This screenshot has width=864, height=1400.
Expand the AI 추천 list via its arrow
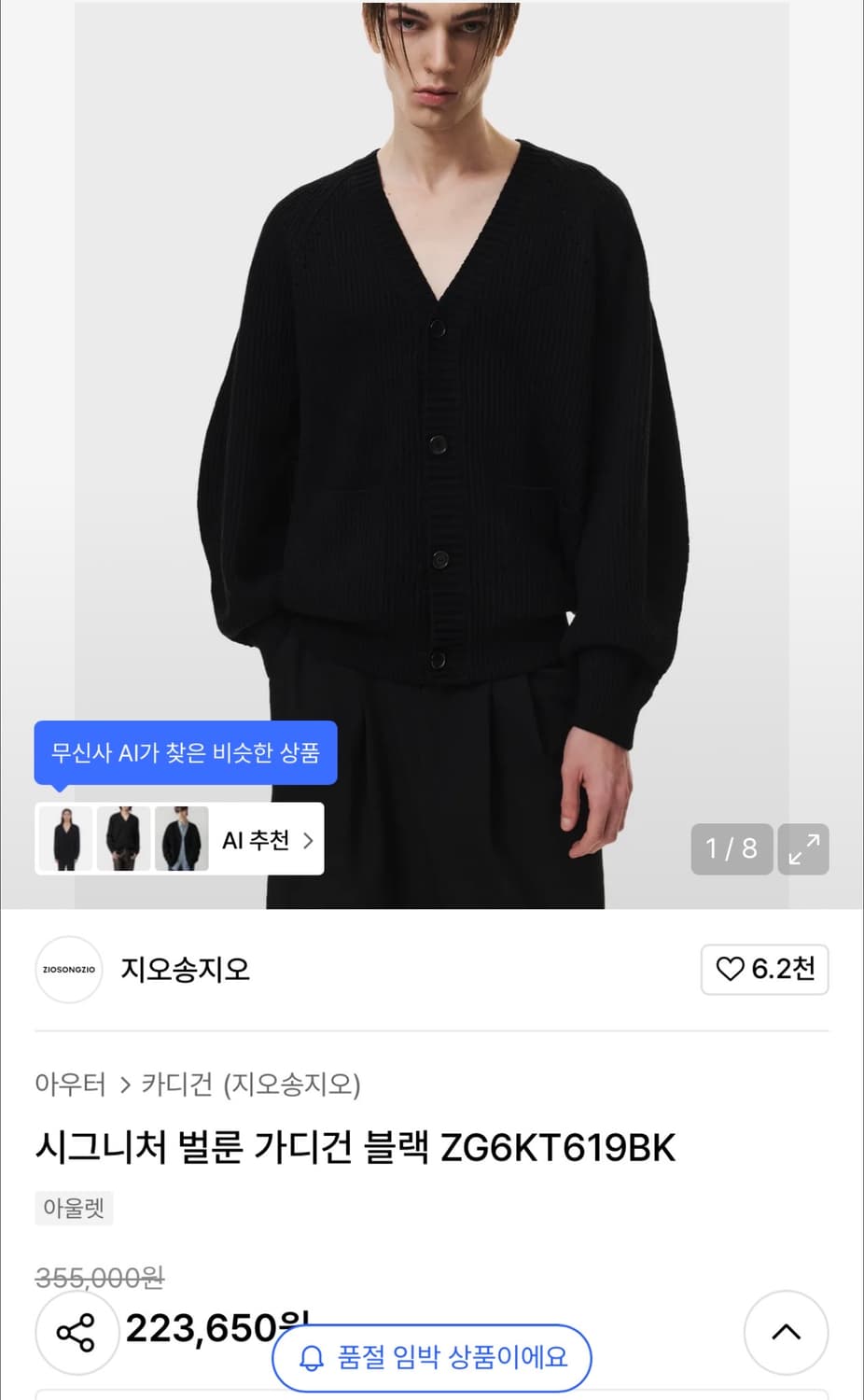308,838
